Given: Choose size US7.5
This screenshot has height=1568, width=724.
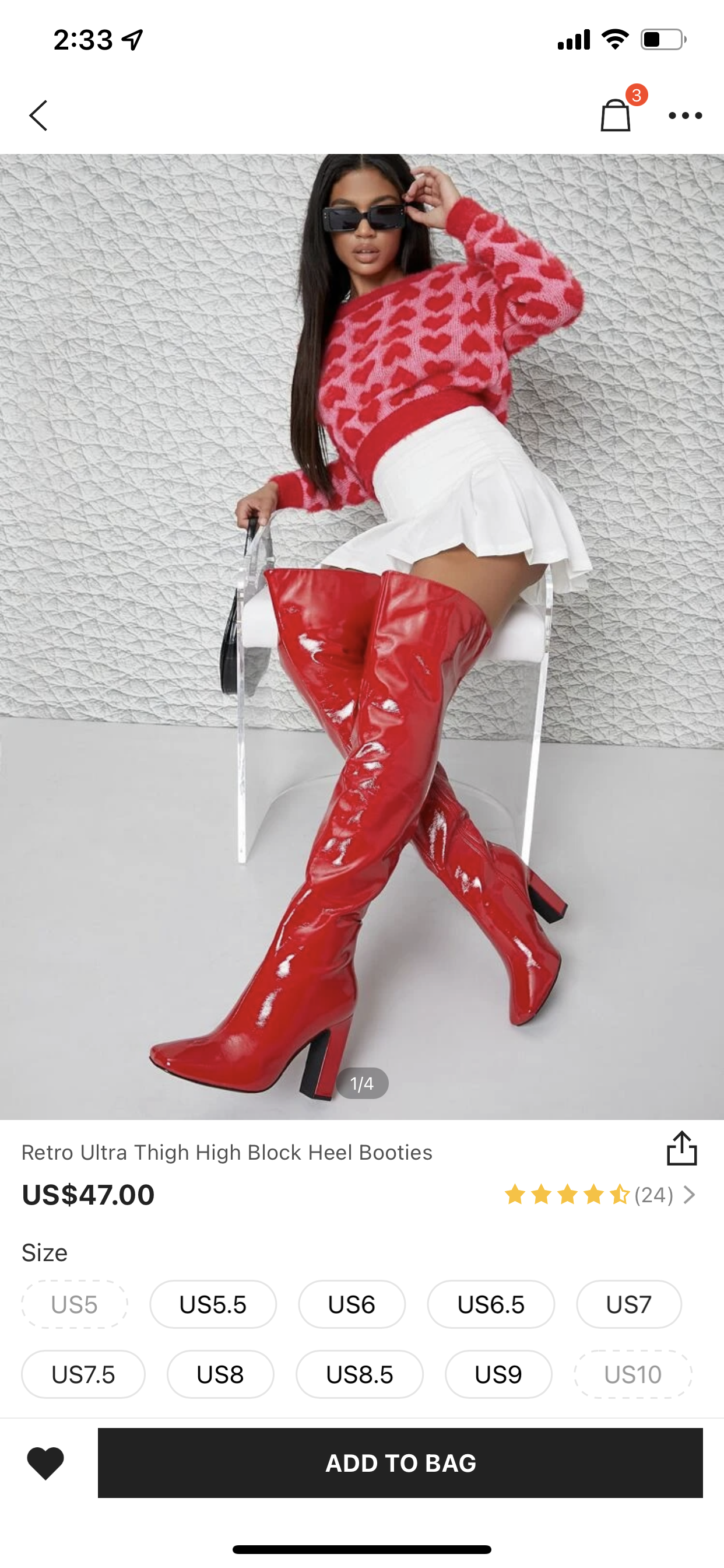Looking at the screenshot, I should 83,1374.
